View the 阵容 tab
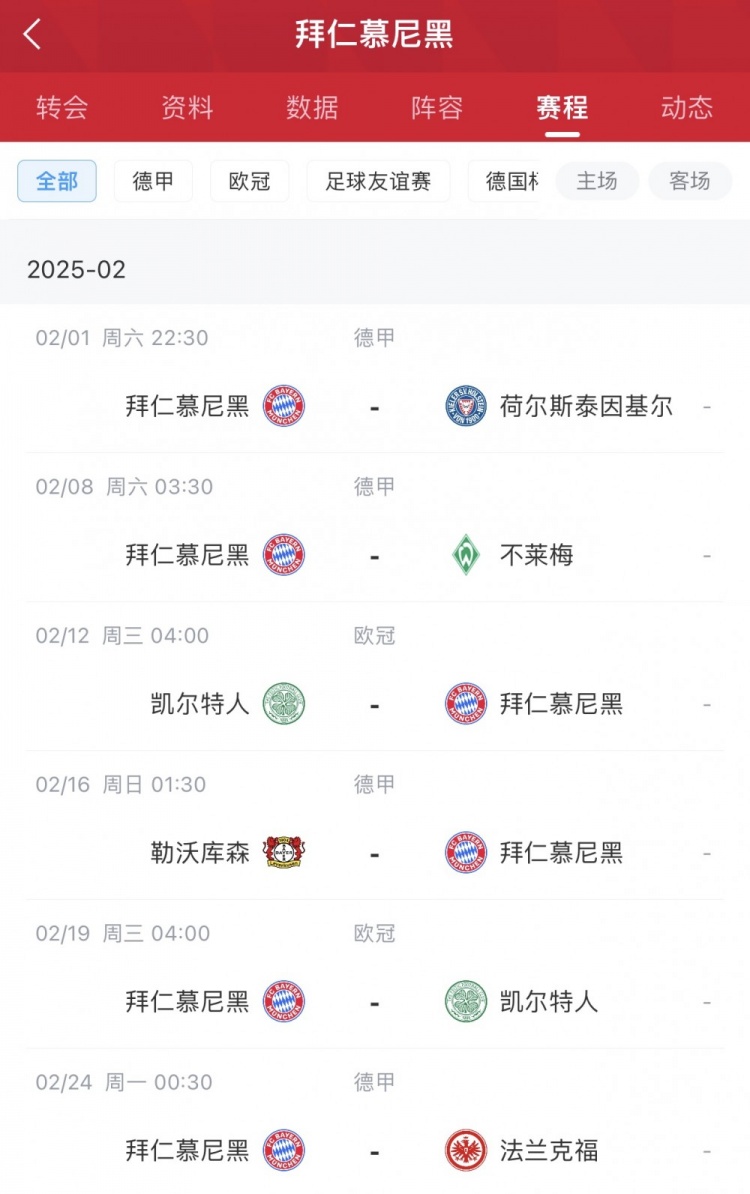The height and width of the screenshot is (1194, 750). point(437,107)
